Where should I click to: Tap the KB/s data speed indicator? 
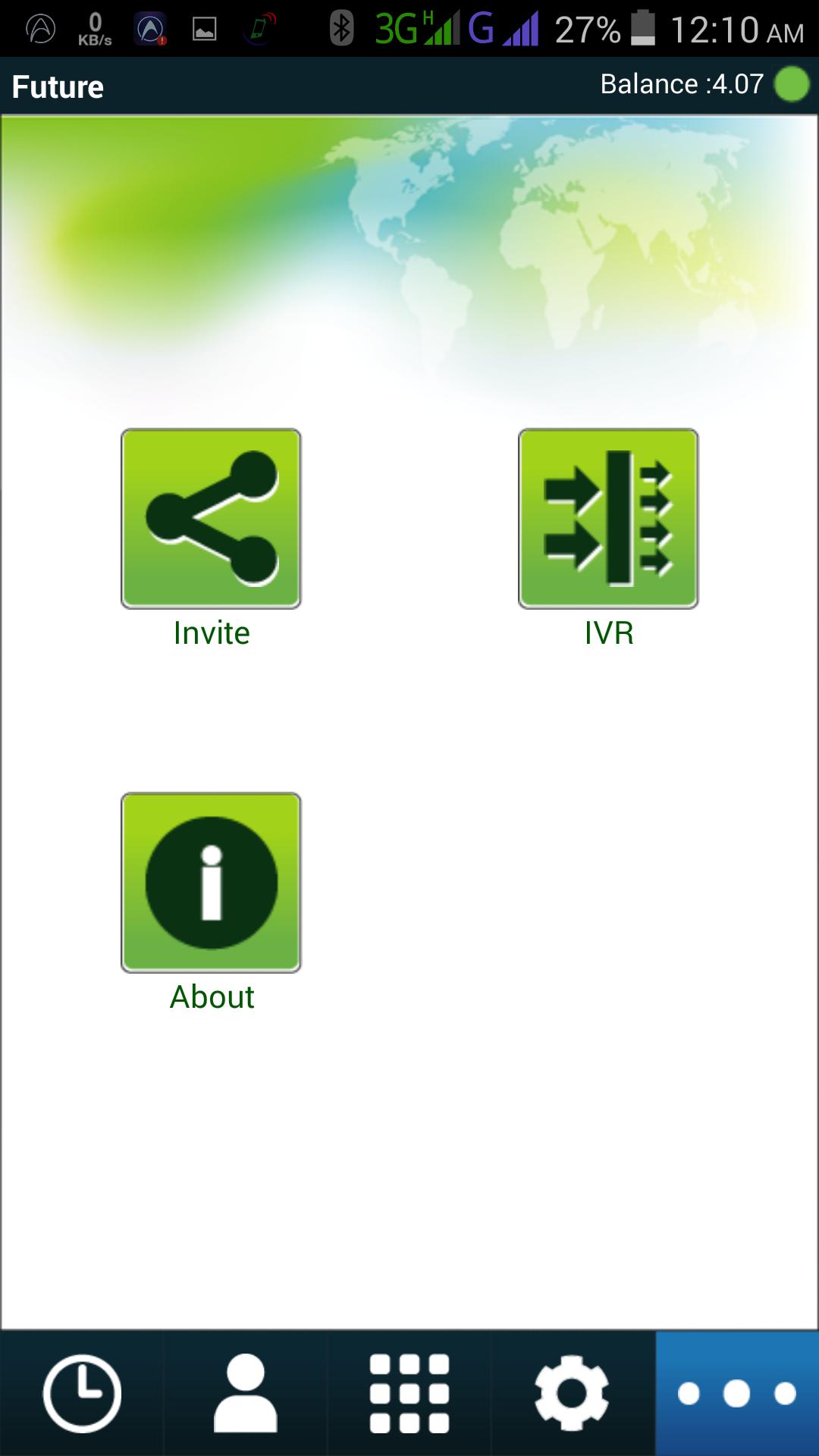click(94, 29)
